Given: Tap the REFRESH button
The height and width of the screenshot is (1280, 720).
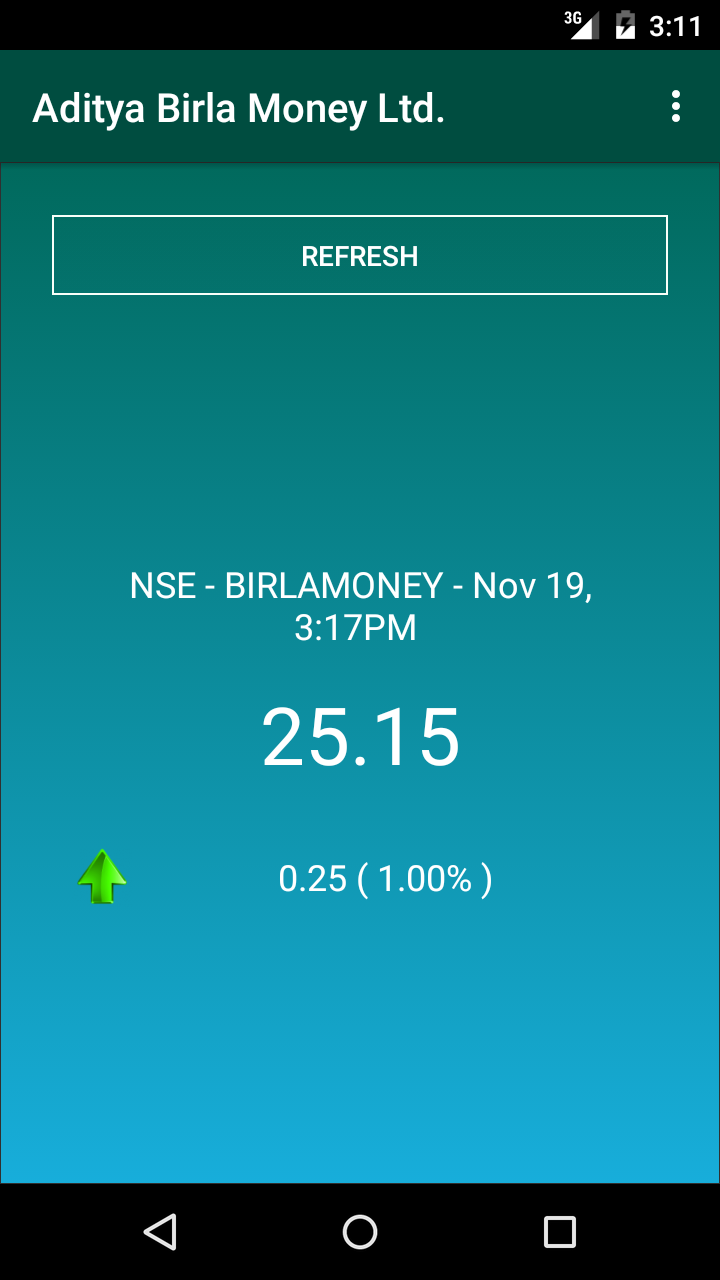Looking at the screenshot, I should (x=360, y=255).
